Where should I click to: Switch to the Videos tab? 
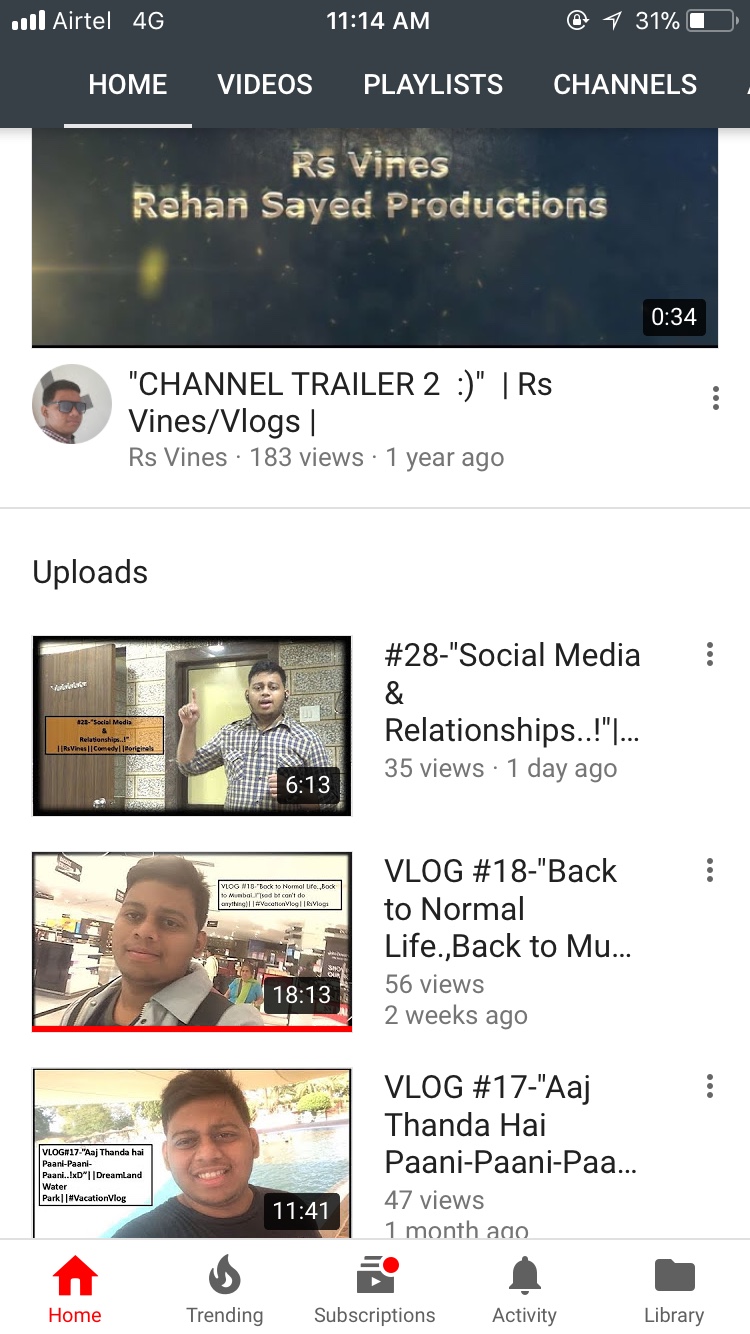point(265,85)
